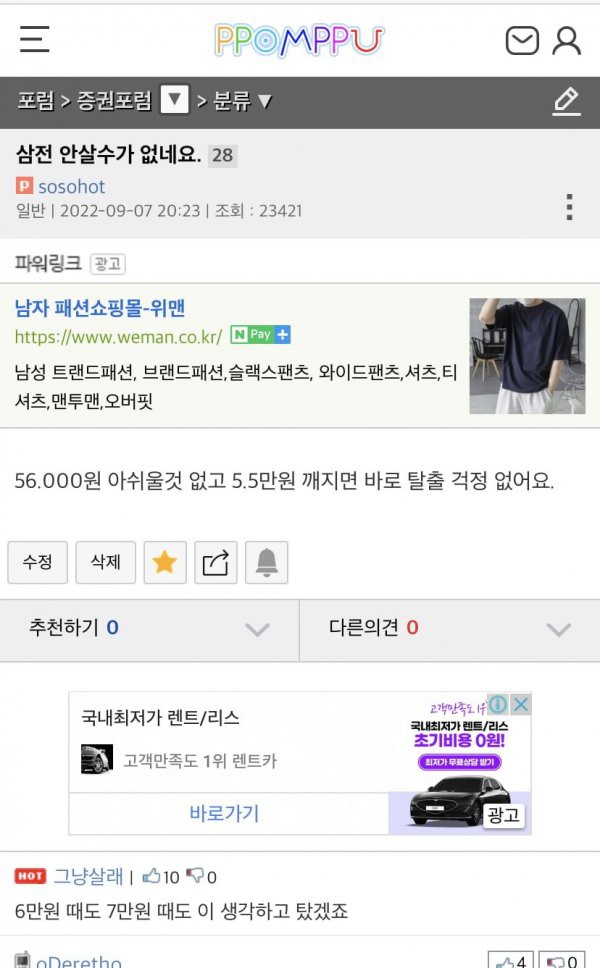Open the 남자 패션쇼핑몰-위맨 ad link

[100, 308]
